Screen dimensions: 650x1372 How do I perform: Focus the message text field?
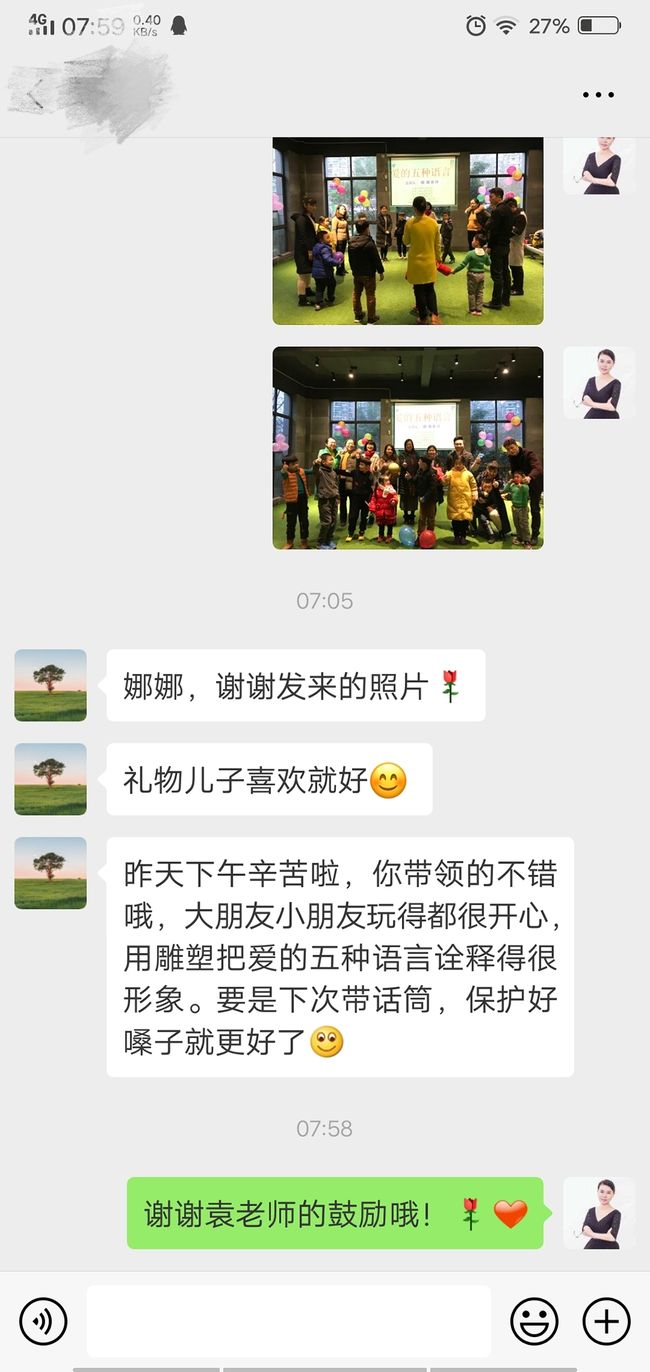point(289,1321)
